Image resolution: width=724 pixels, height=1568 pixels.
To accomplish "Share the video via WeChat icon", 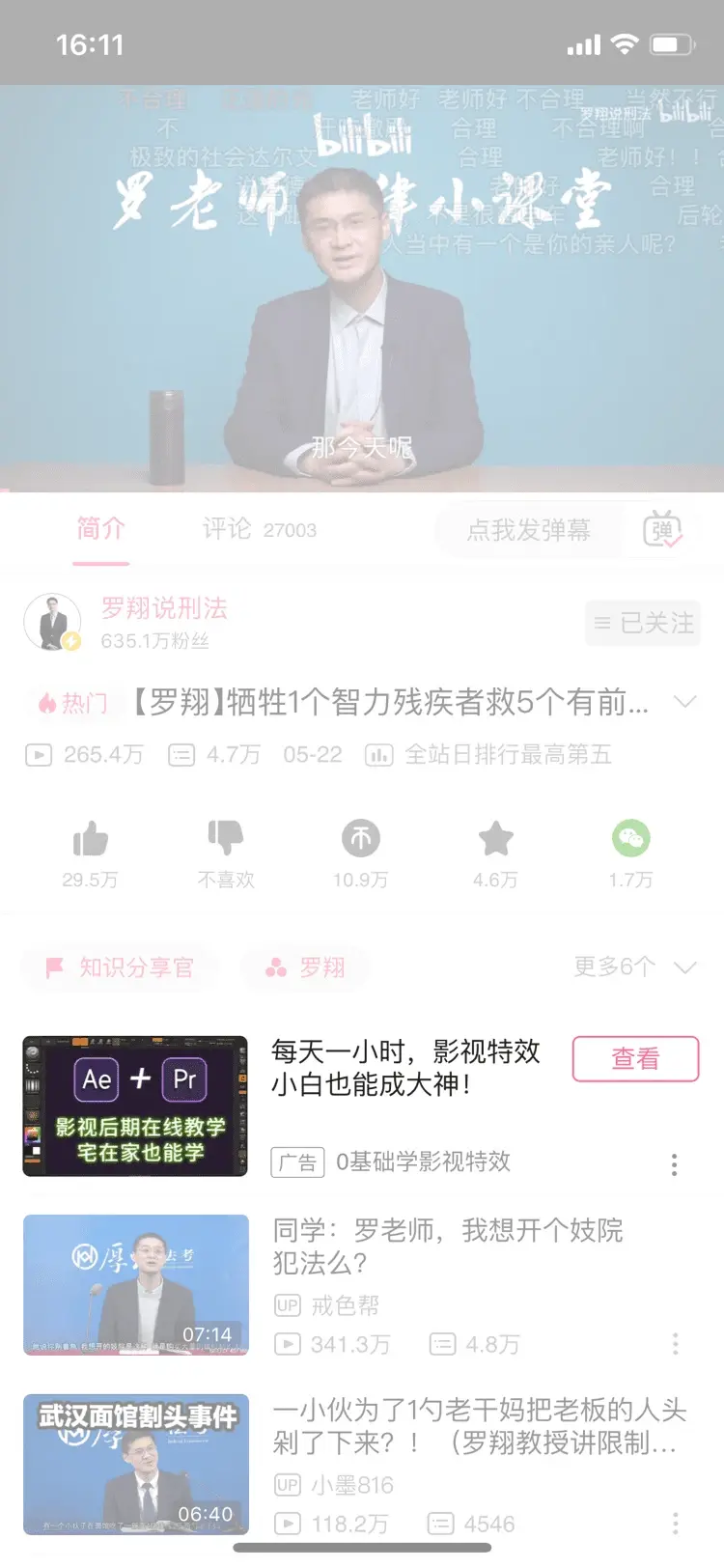I will point(630,838).
